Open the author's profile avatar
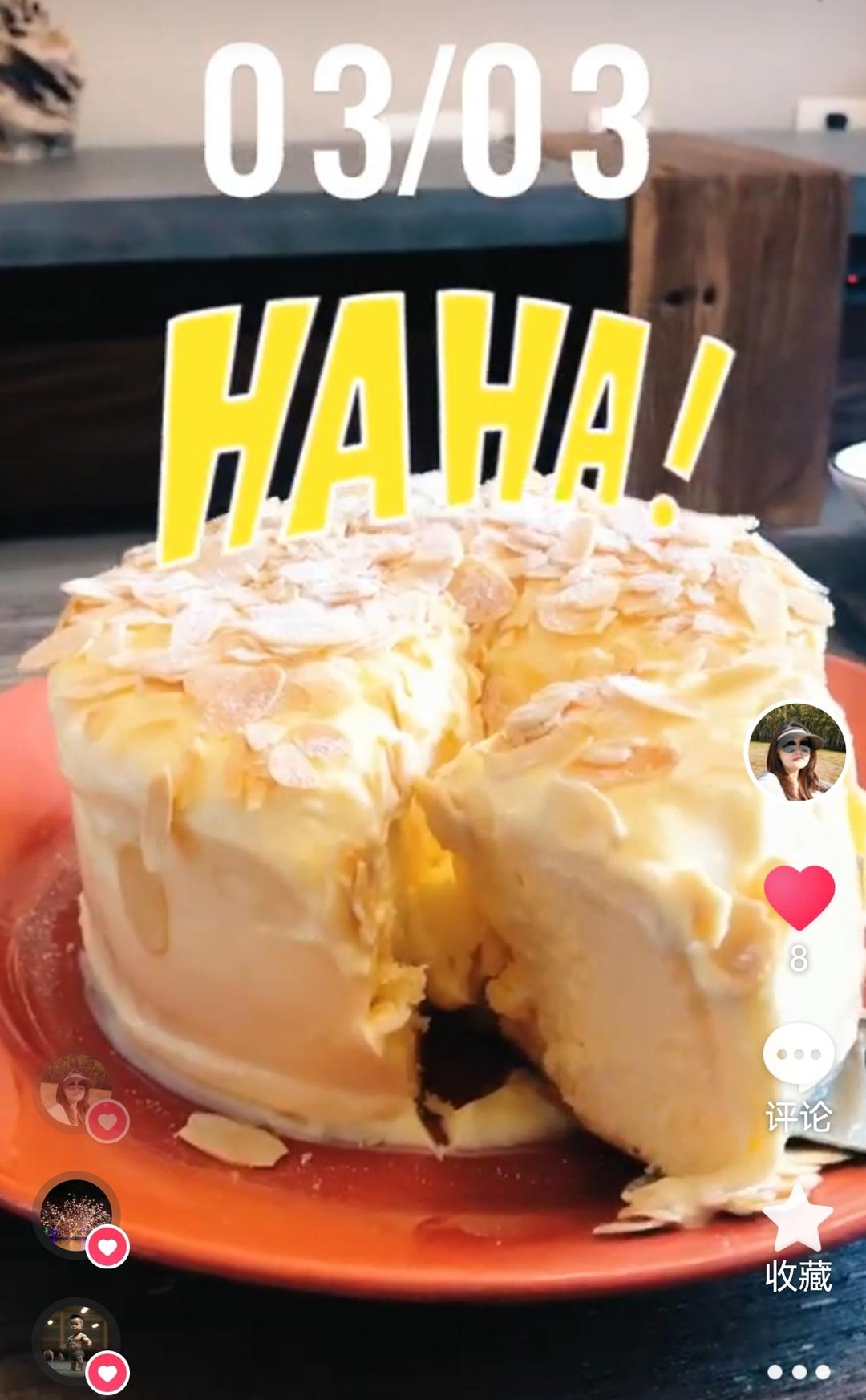 pyautogui.click(x=796, y=753)
